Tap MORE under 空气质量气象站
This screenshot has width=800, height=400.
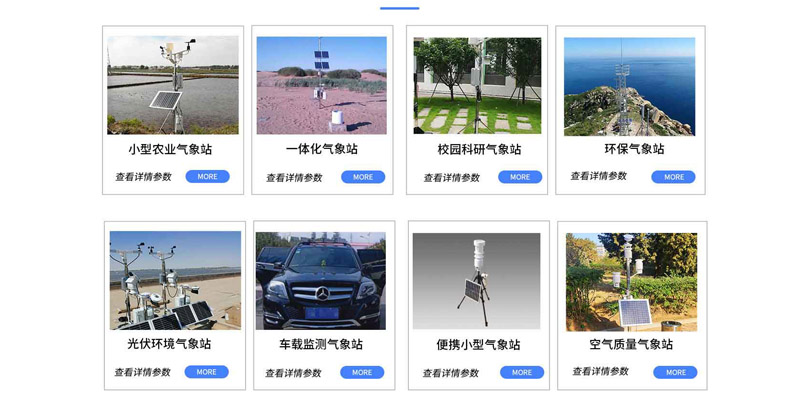[x=675, y=372]
